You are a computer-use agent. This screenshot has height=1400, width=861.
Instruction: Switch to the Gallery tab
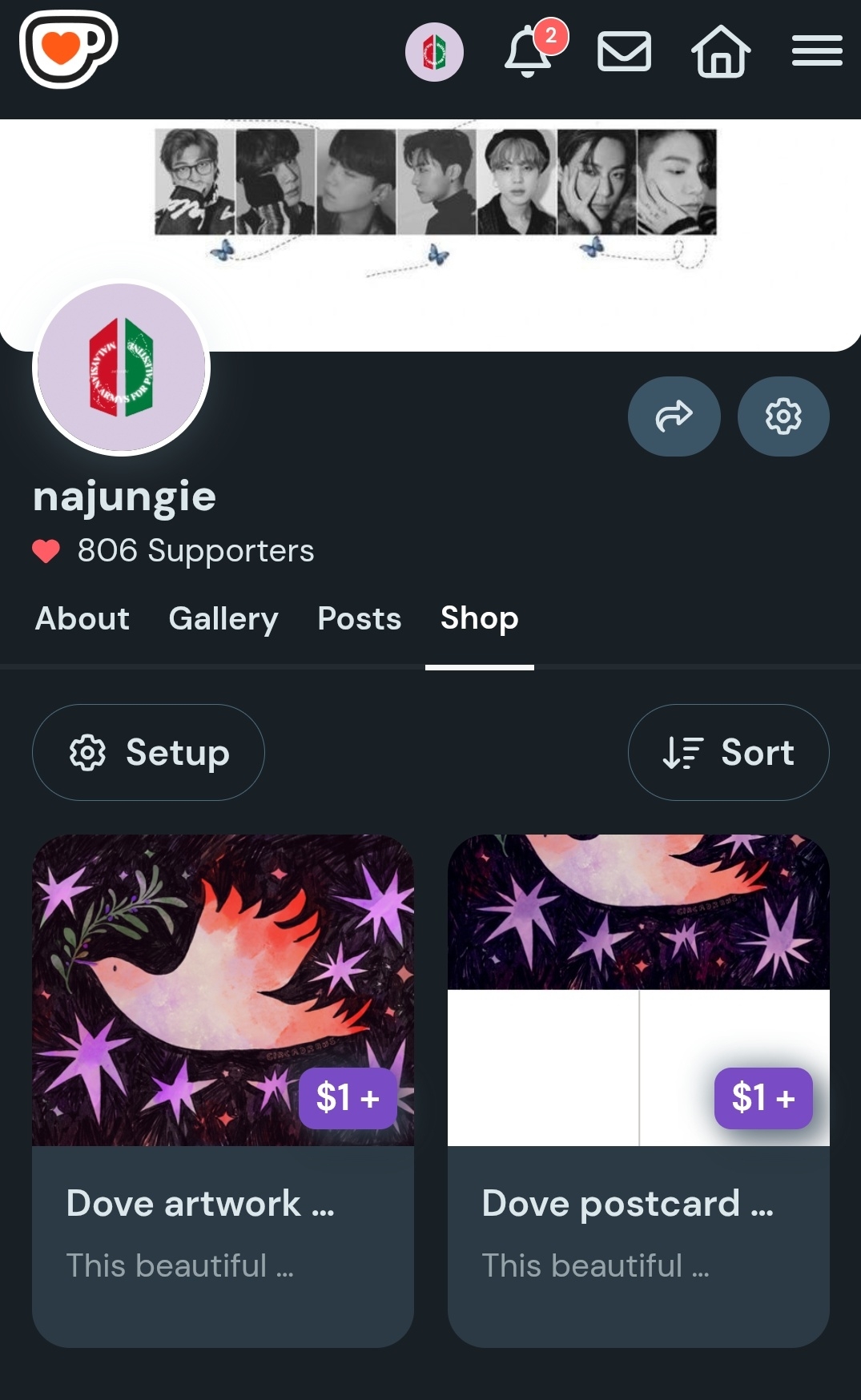pyautogui.click(x=223, y=618)
